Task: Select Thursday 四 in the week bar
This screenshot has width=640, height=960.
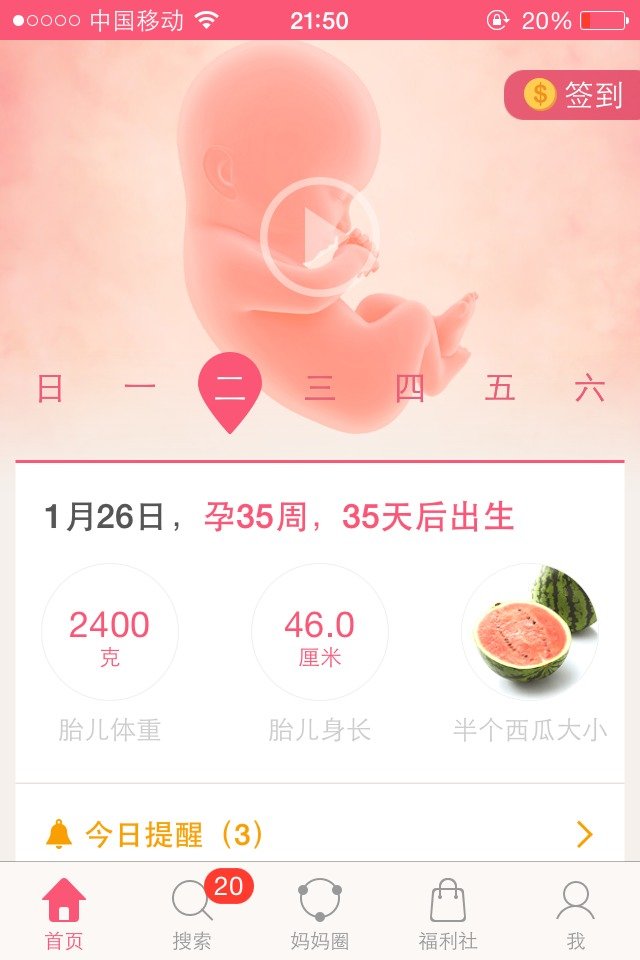Action: [x=410, y=388]
